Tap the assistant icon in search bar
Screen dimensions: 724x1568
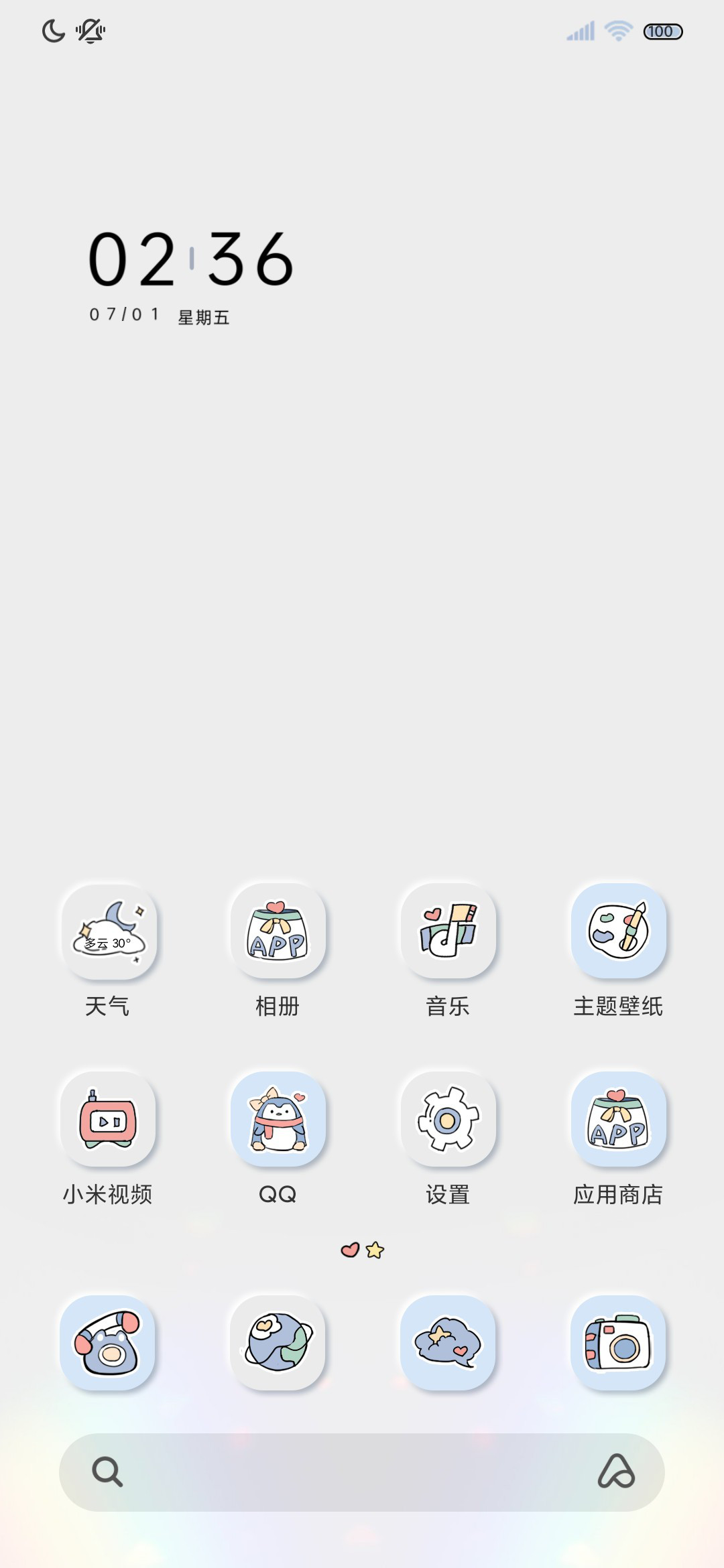(x=616, y=1472)
